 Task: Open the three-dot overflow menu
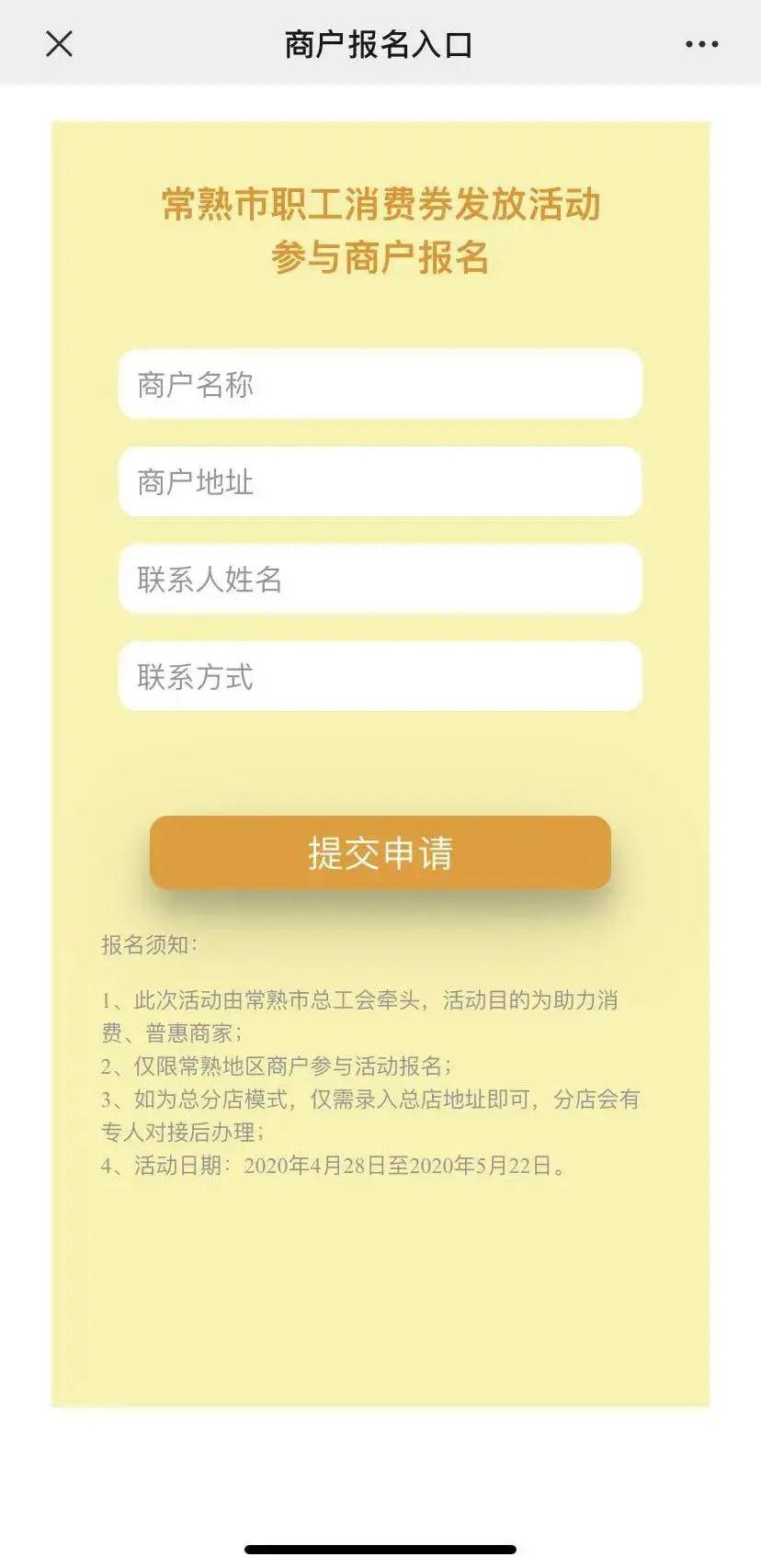point(701,44)
